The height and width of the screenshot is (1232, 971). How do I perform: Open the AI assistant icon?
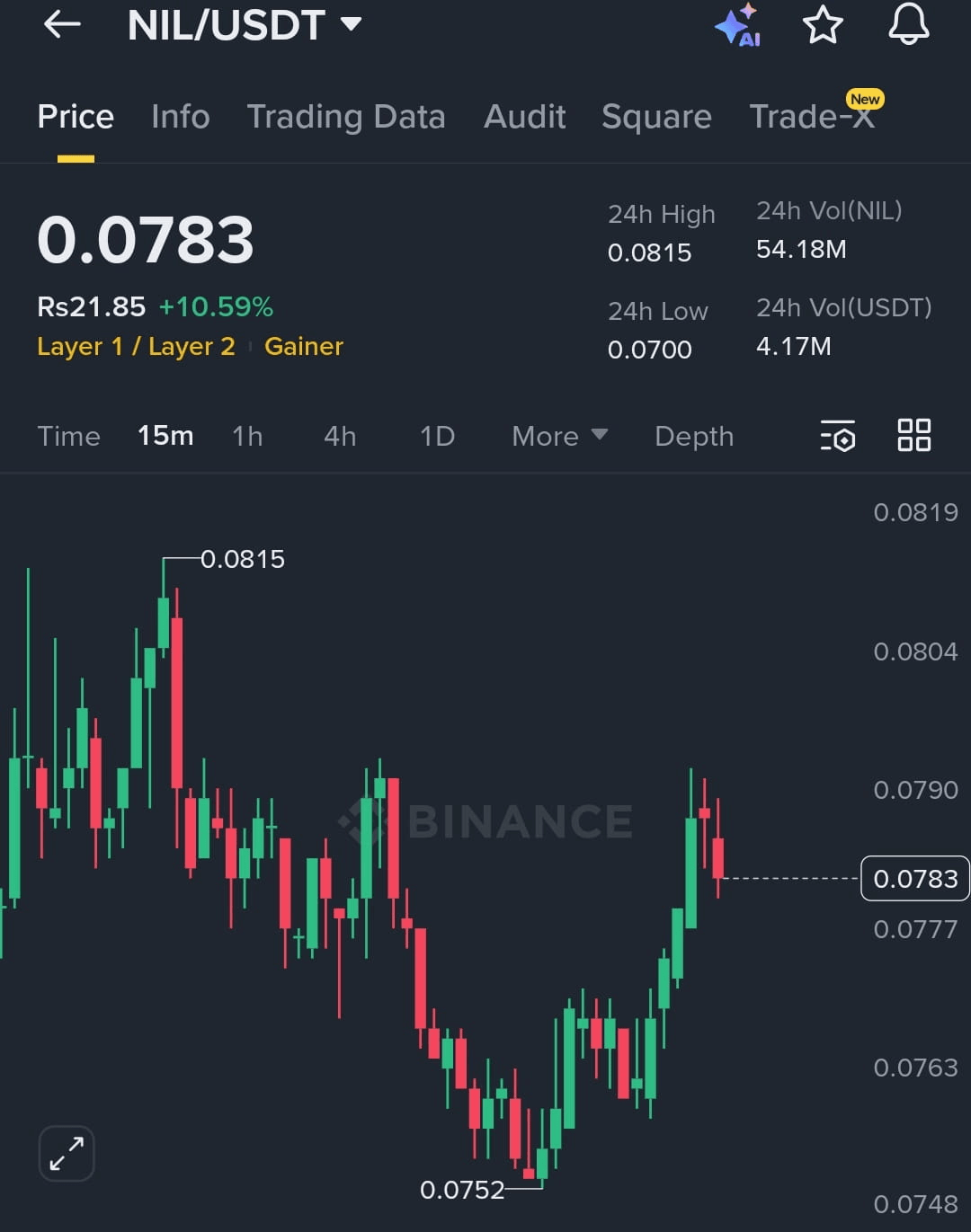pyautogui.click(x=738, y=25)
